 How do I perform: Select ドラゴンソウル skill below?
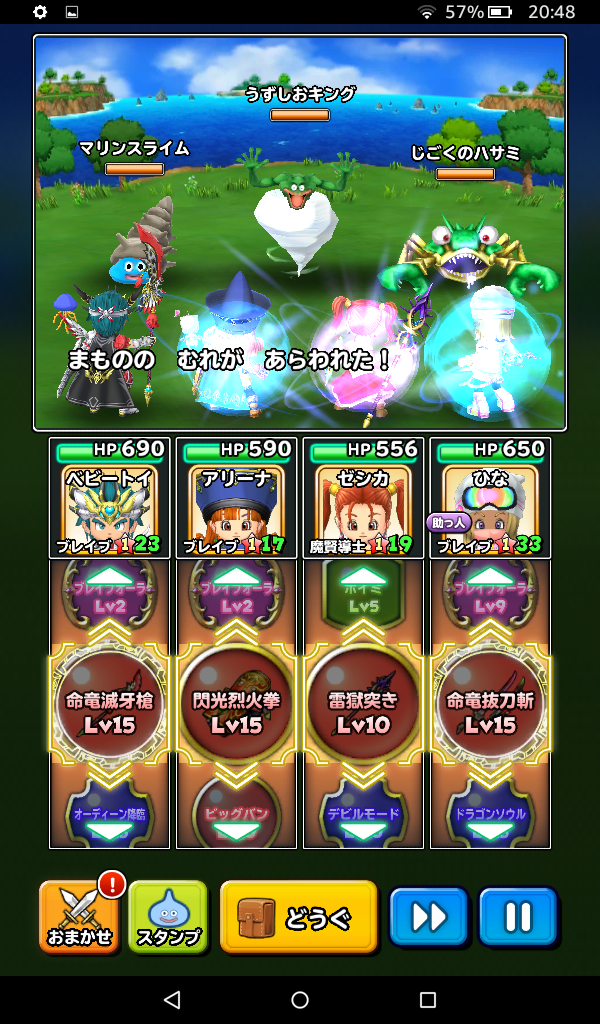[x=490, y=817]
